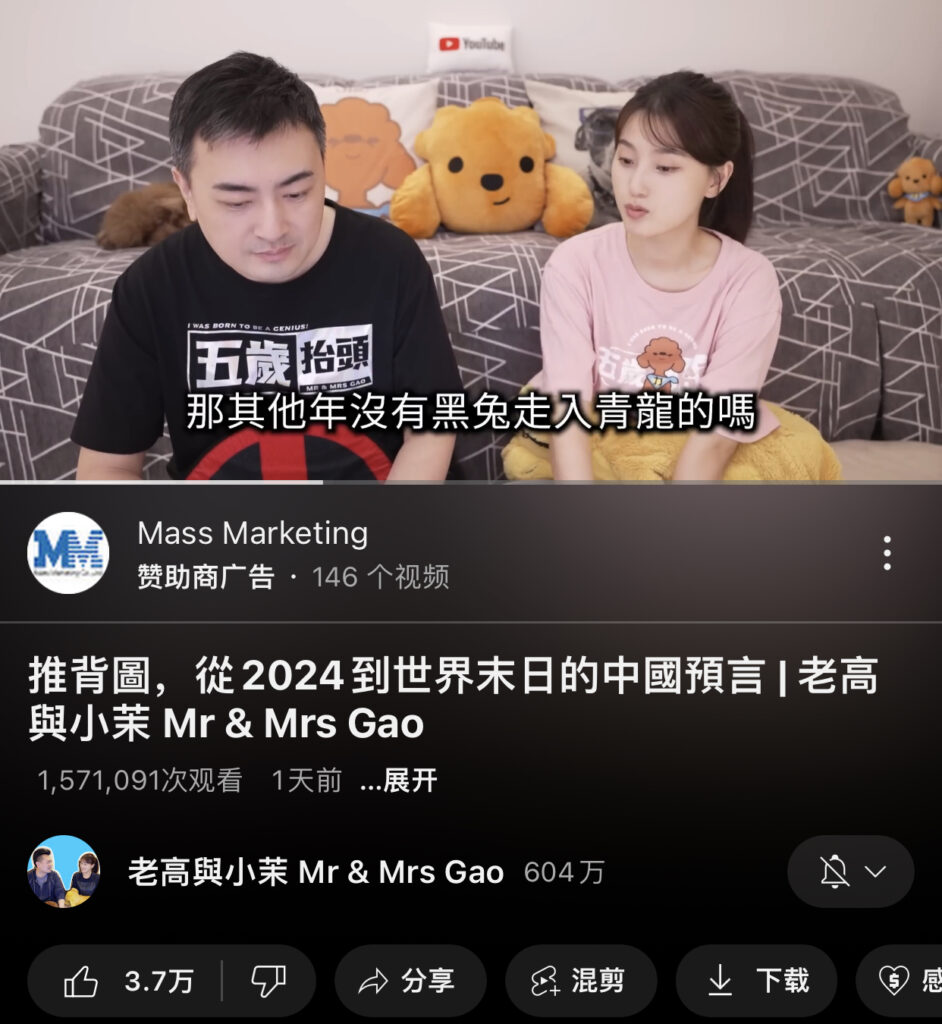Tap the thanks button with heart-dollar icon
The height and width of the screenshot is (1024, 942).
pyautogui.click(x=905, y=981)
